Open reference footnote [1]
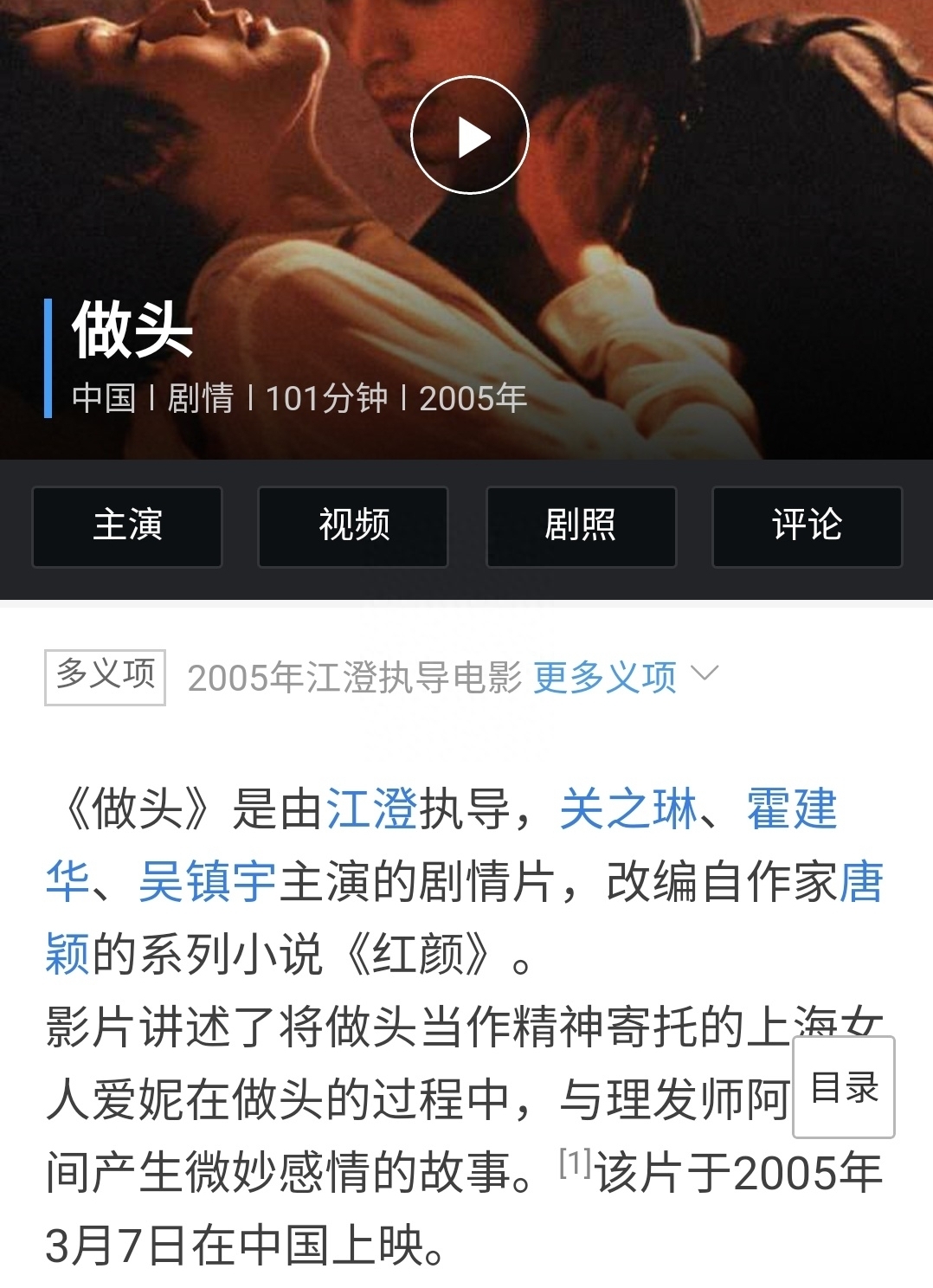The width and height of the screenshot is (933, 1288). click(x=575, y=1163)
